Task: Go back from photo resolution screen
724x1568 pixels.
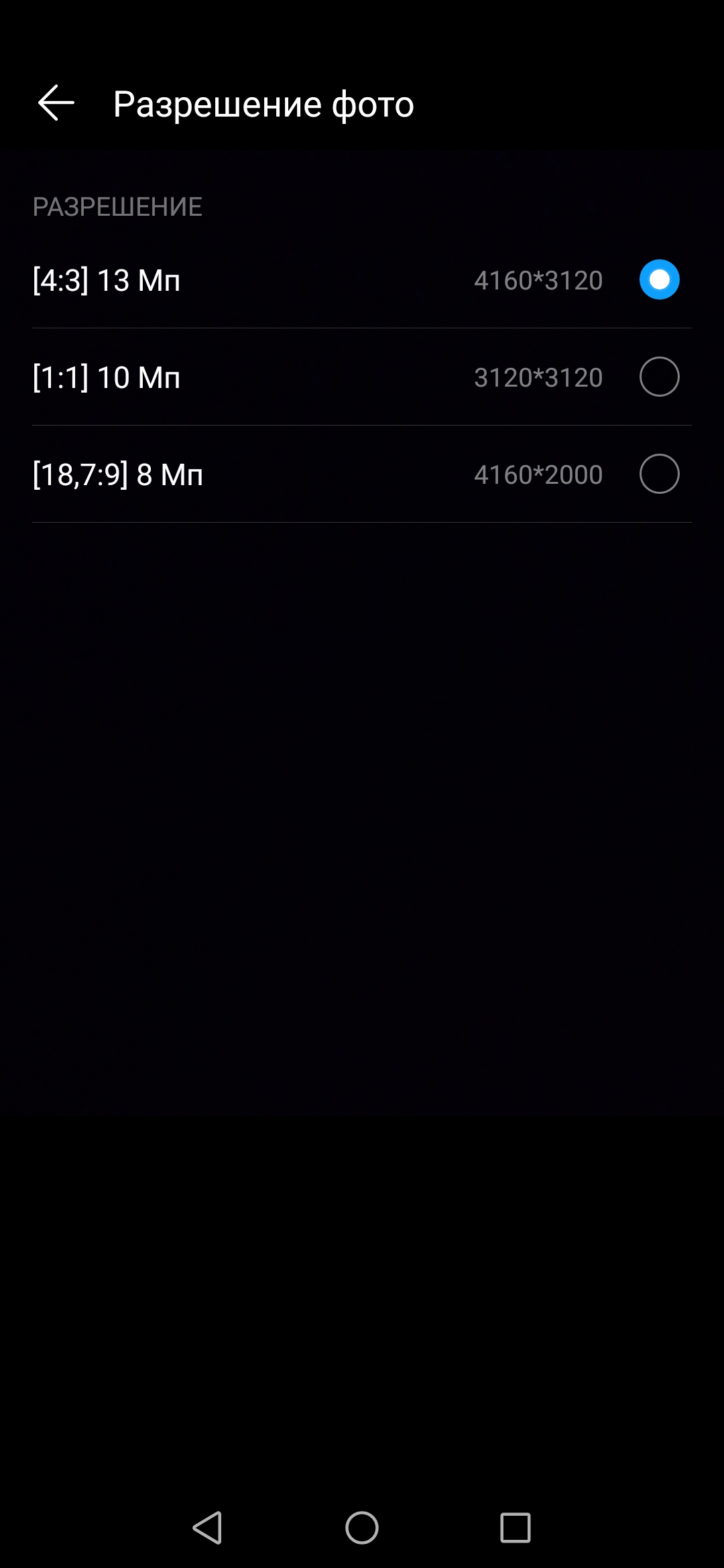Action: [x=56, y=103]
